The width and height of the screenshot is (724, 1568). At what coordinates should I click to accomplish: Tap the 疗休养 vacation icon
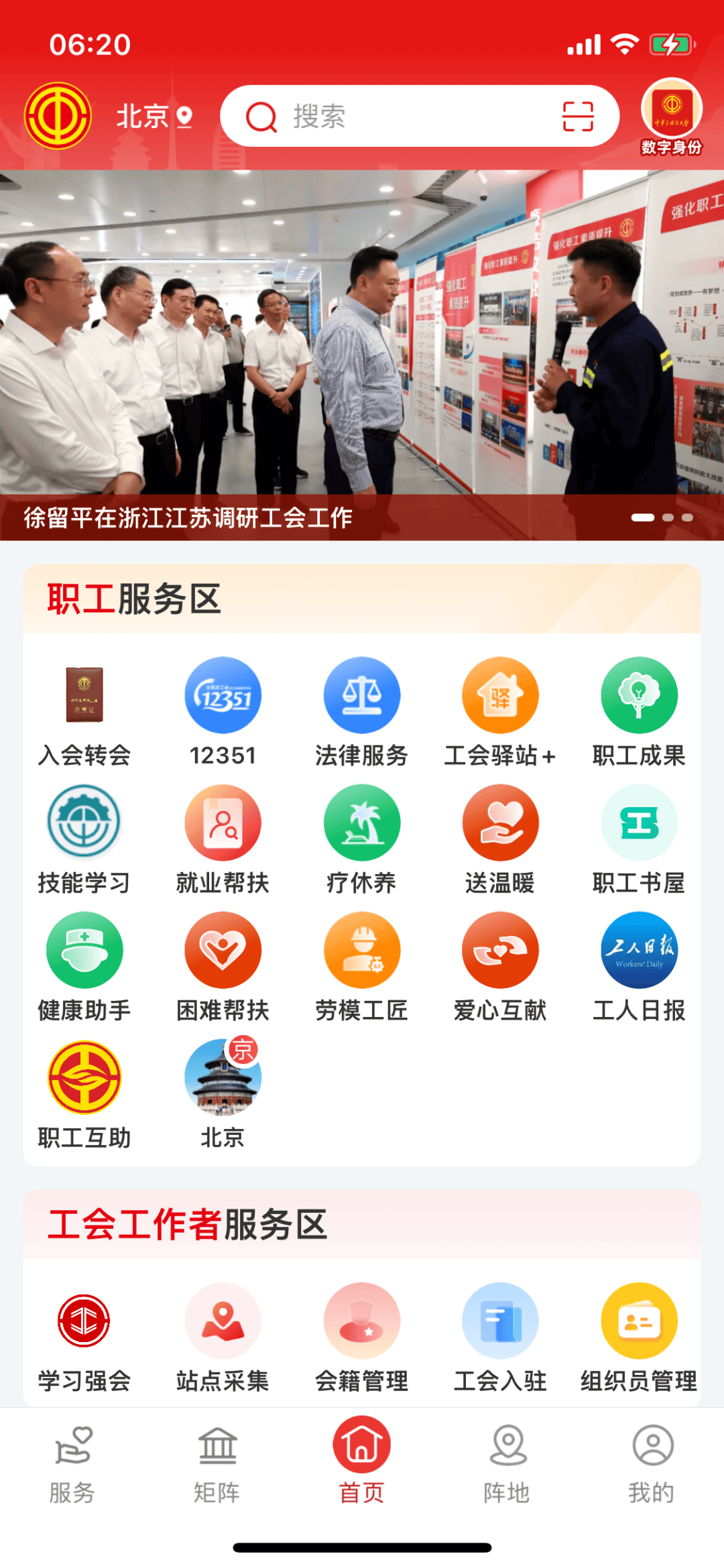(x=361, y=823)
